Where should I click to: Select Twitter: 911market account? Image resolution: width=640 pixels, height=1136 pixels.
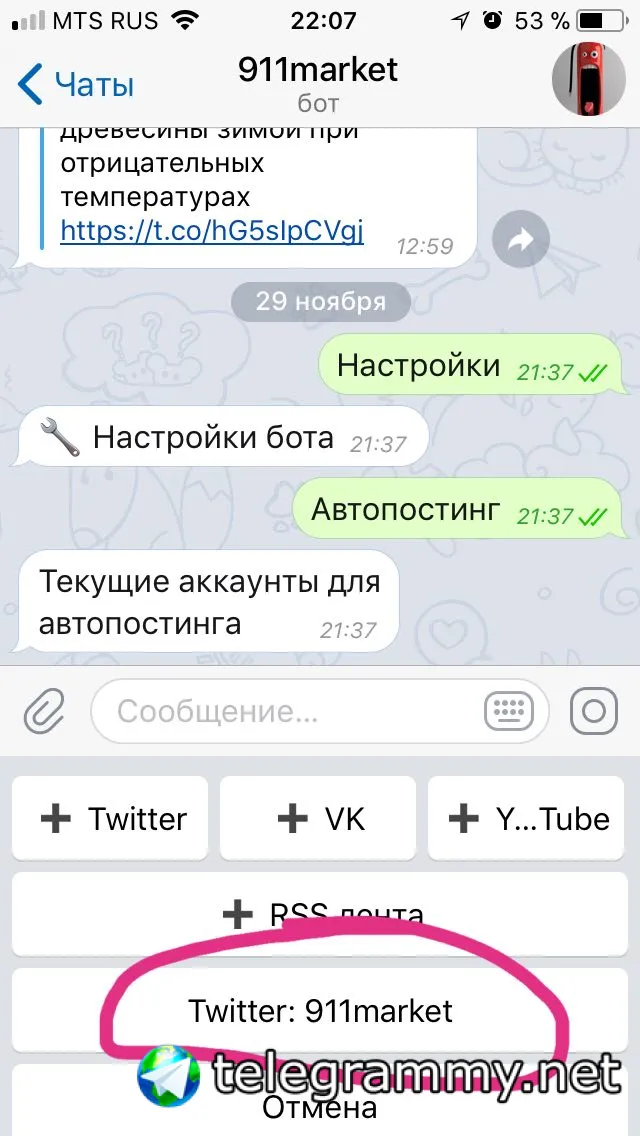[321, 1010]
